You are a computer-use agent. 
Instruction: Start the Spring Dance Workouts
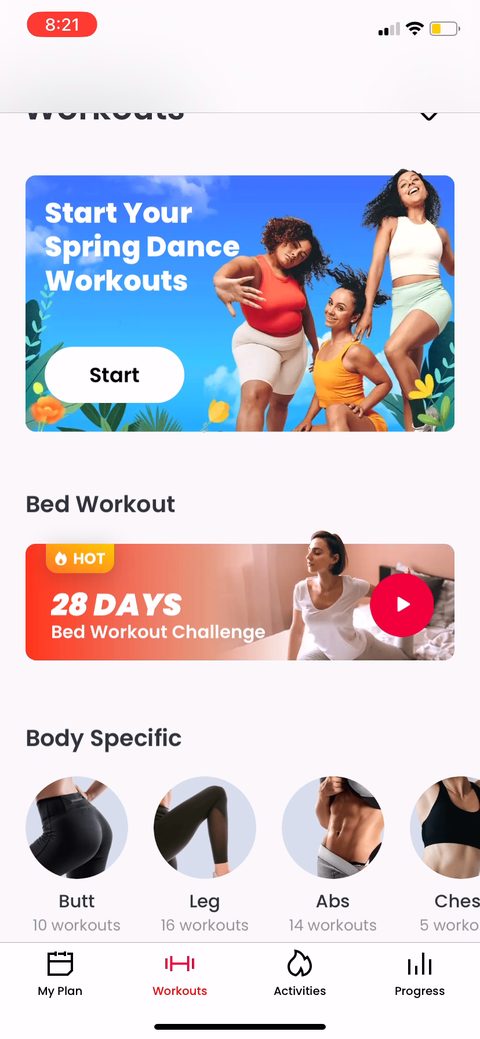(114, 375)
